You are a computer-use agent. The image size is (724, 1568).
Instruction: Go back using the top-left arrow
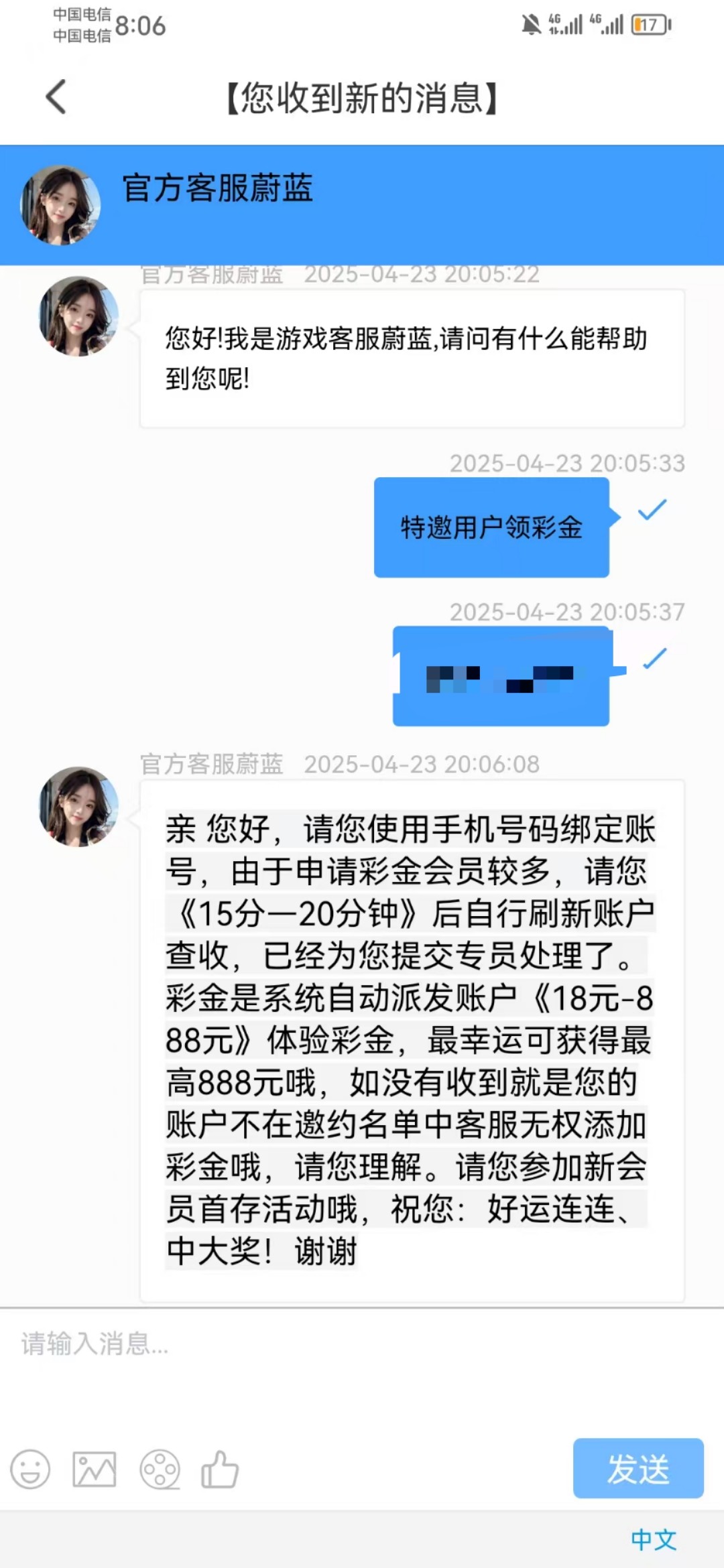(x=56, y=98)
